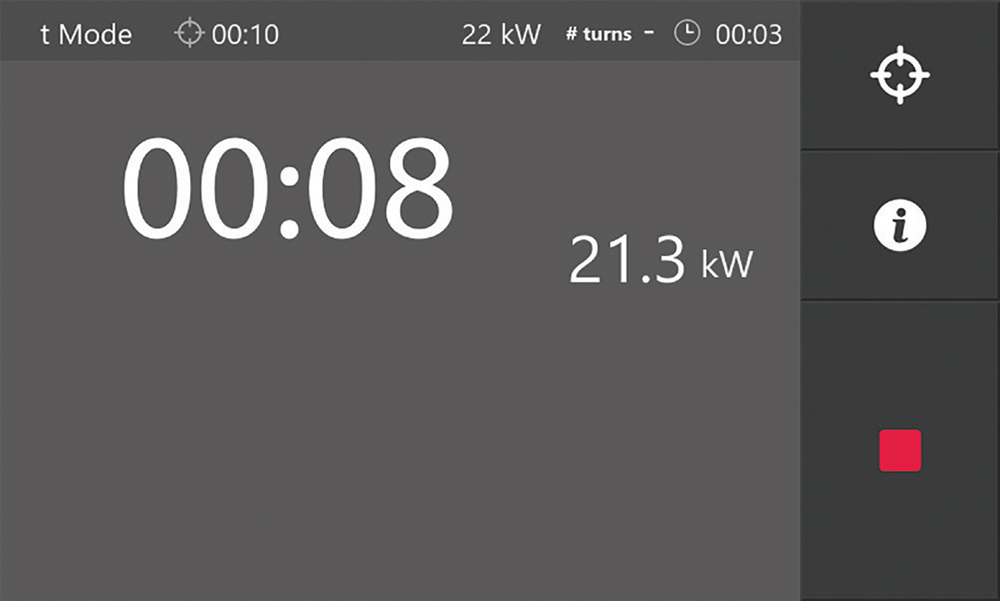Open the info panel
This screenshot has width=1000, height=601.
click(900, 226)
